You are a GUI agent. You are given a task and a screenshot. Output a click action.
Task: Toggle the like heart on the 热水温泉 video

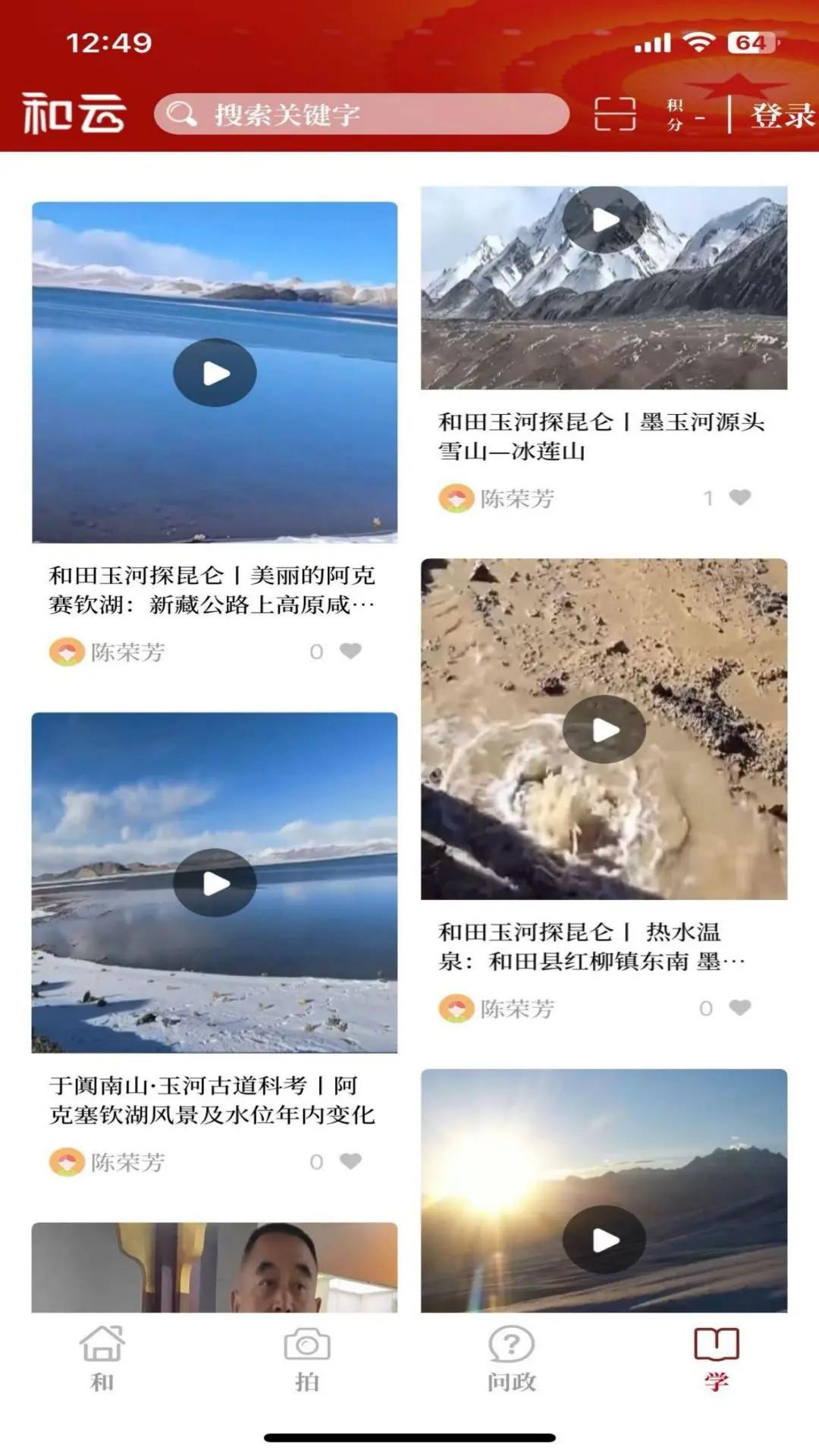tap(738, 1008)
